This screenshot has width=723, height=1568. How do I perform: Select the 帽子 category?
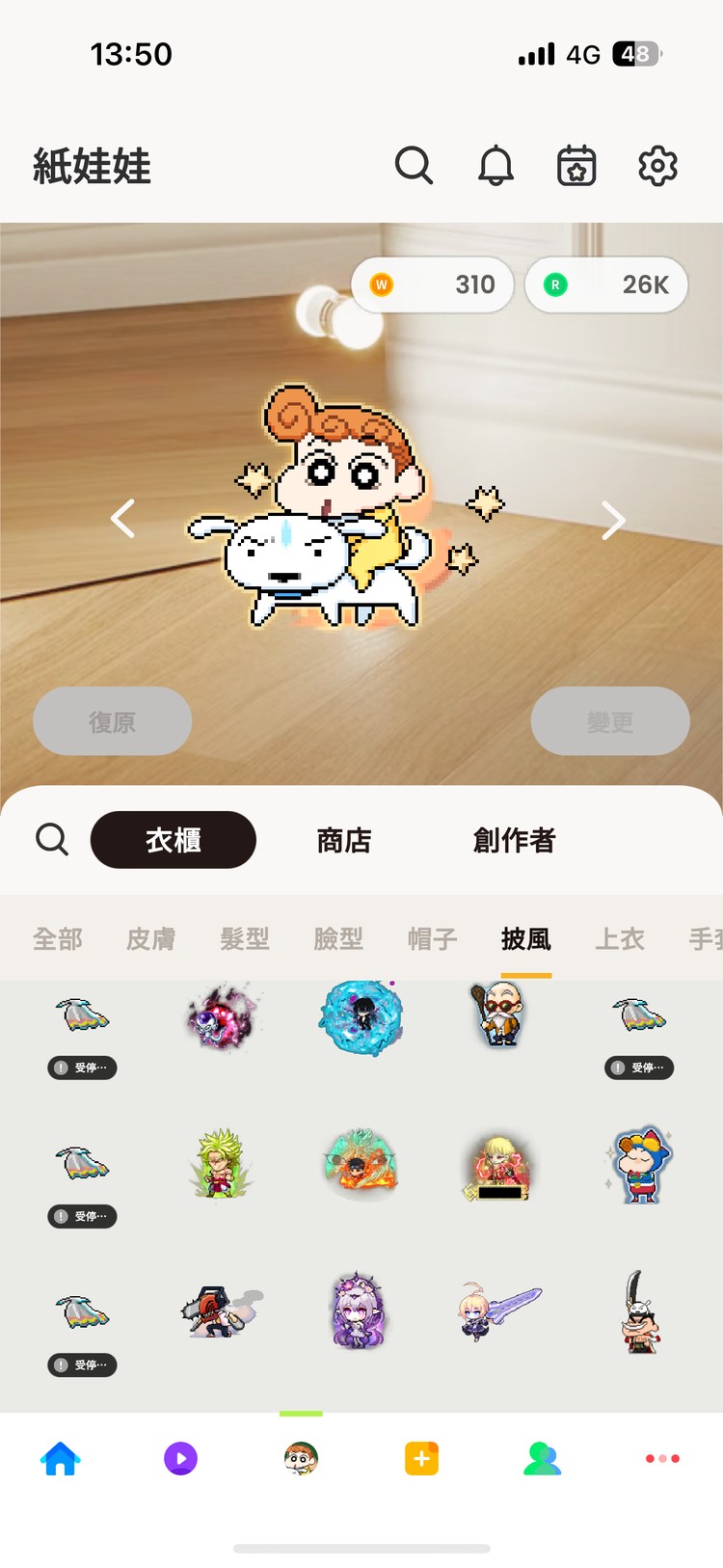coord(432,938)
